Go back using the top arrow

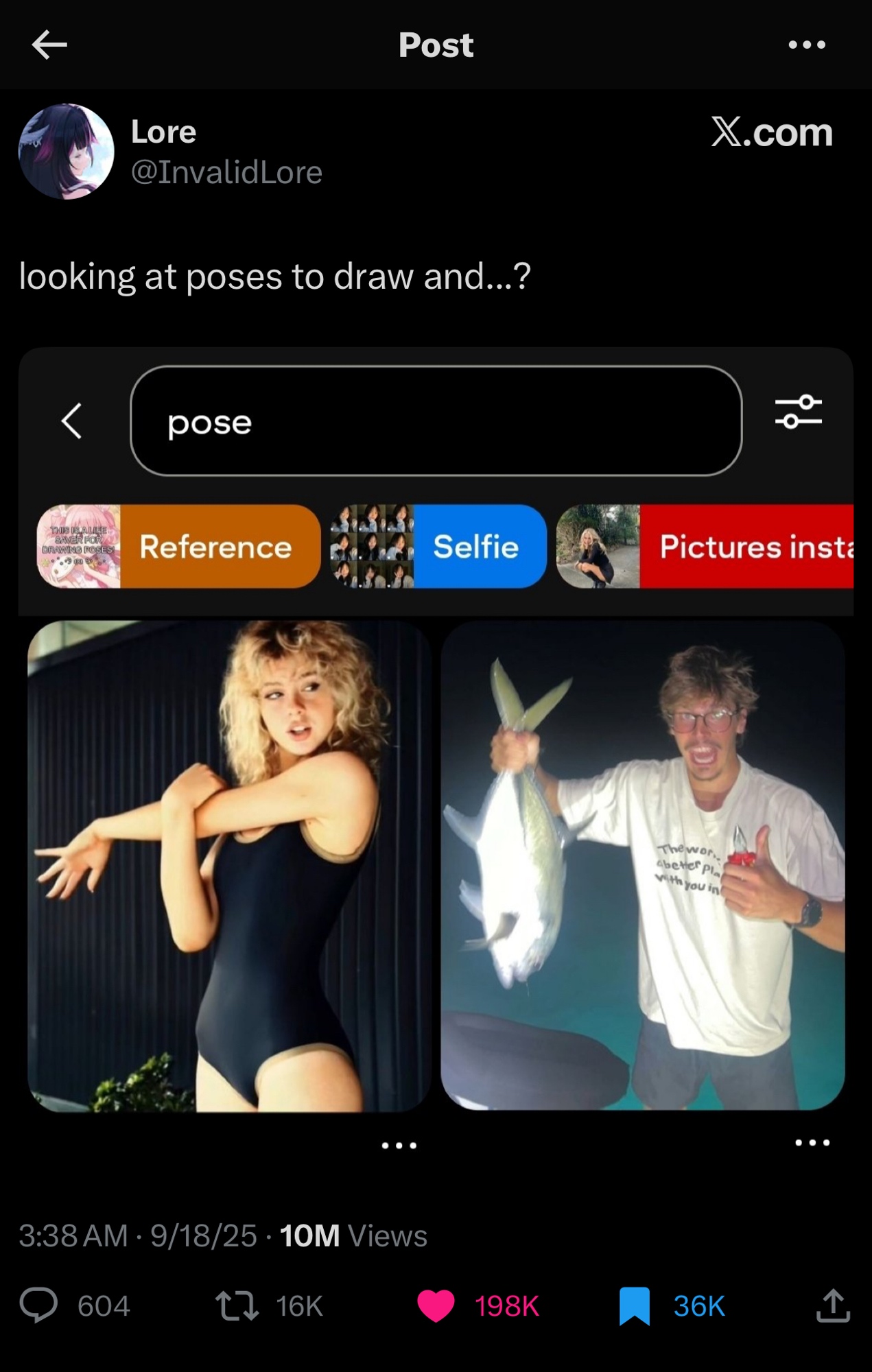click(49, 45)
